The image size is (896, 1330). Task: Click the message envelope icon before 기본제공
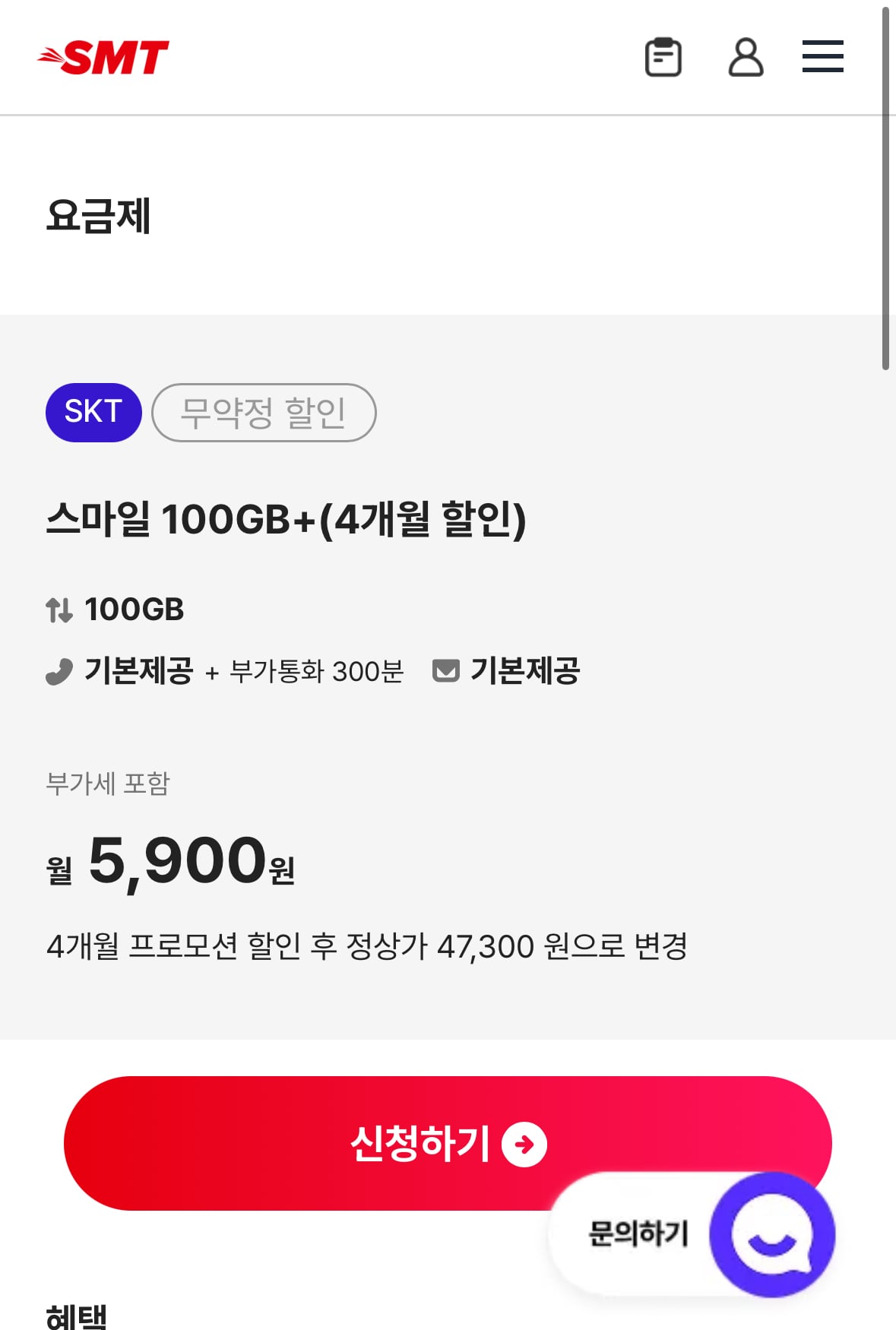click(x=448, y=671)
